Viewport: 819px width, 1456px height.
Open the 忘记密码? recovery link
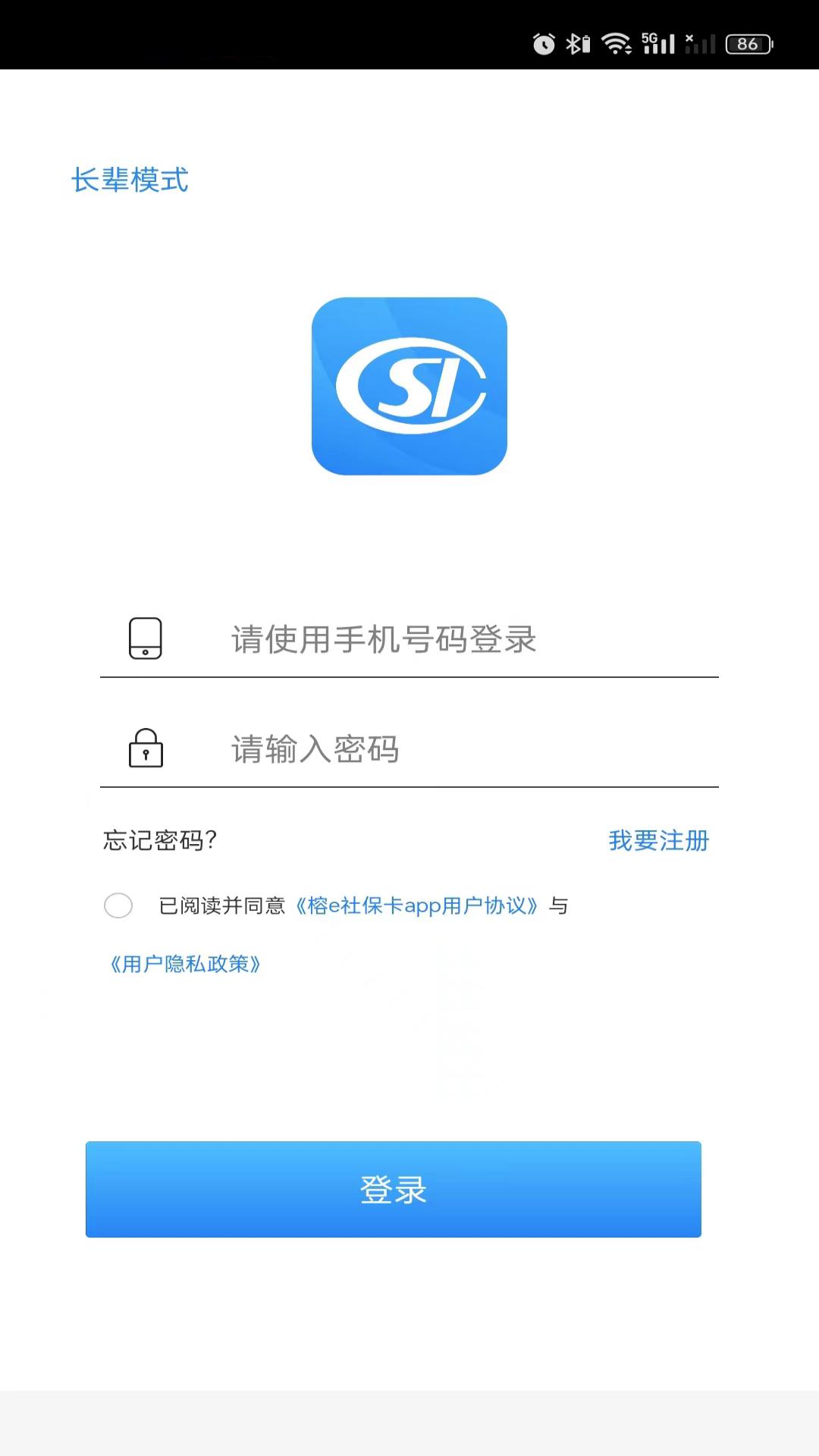click(x=160, y=840)
